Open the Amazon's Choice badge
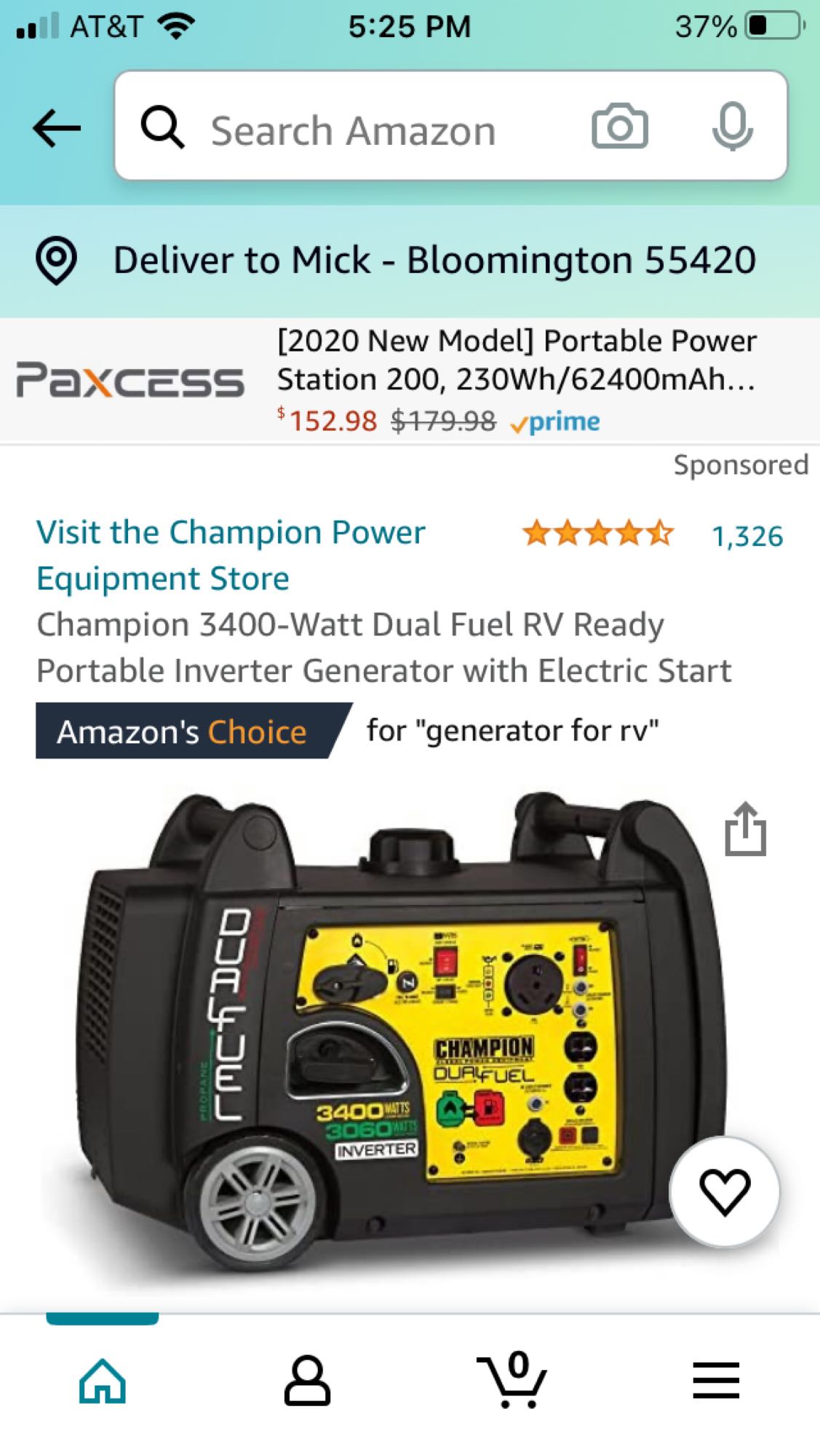Viewport: 820px width, 1456px height. click(182, 732)
